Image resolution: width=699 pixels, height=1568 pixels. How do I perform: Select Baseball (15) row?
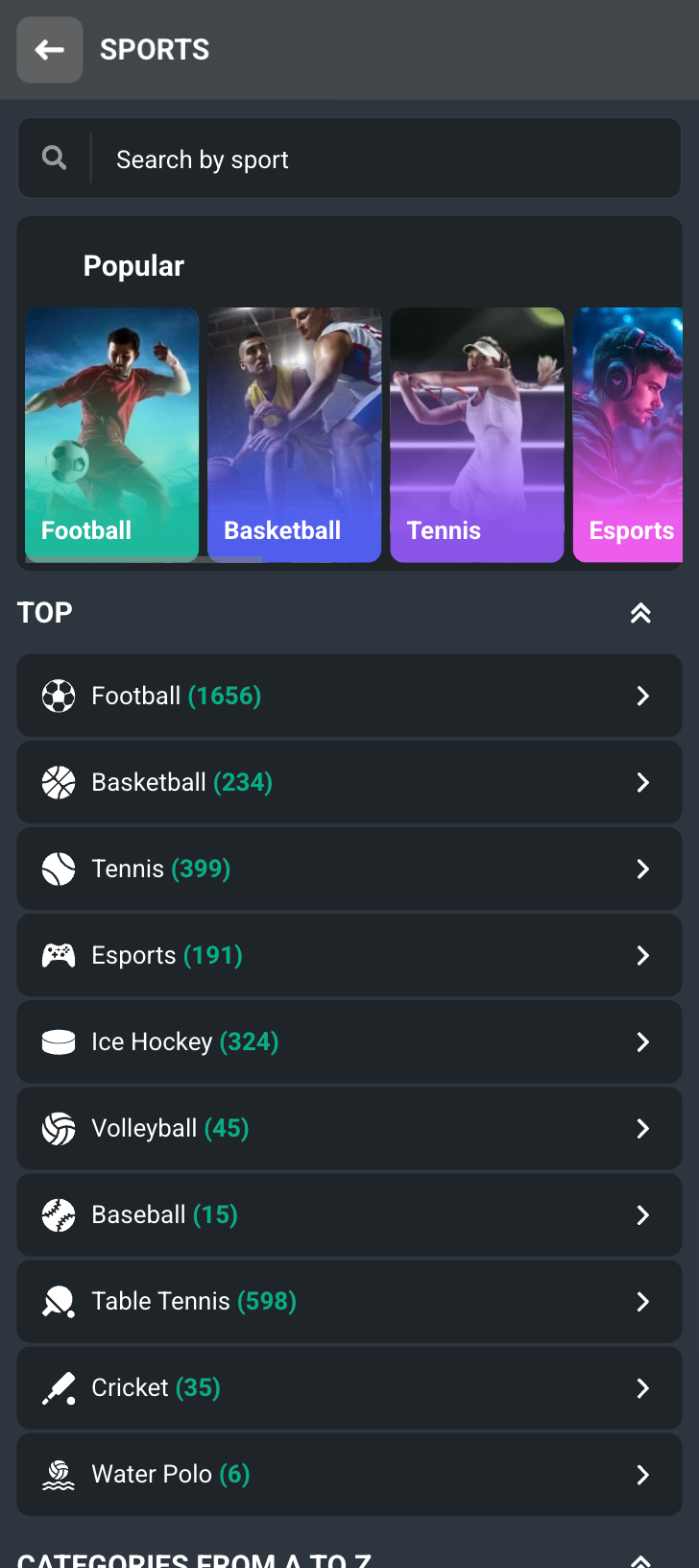349,1214
